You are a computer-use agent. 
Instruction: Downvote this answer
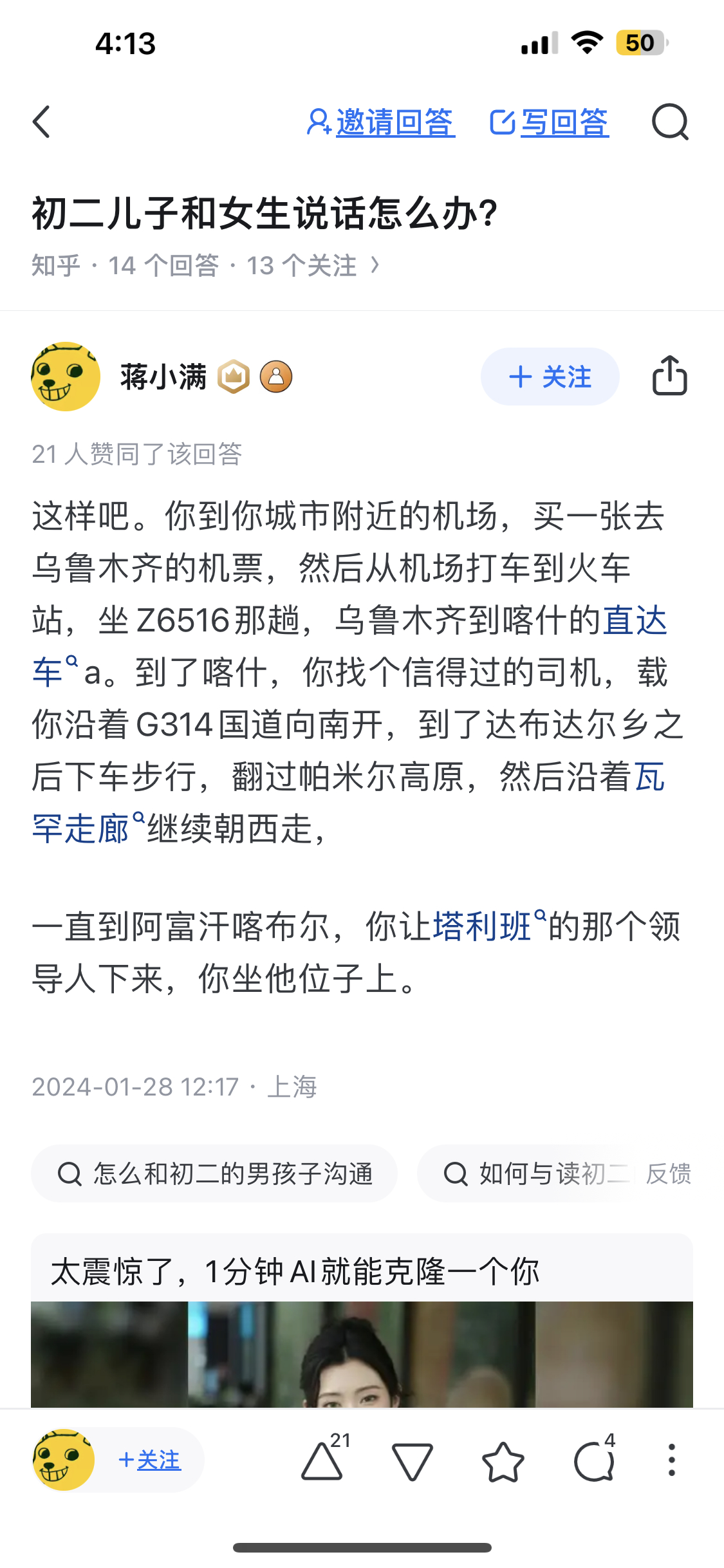point(412,1461)
